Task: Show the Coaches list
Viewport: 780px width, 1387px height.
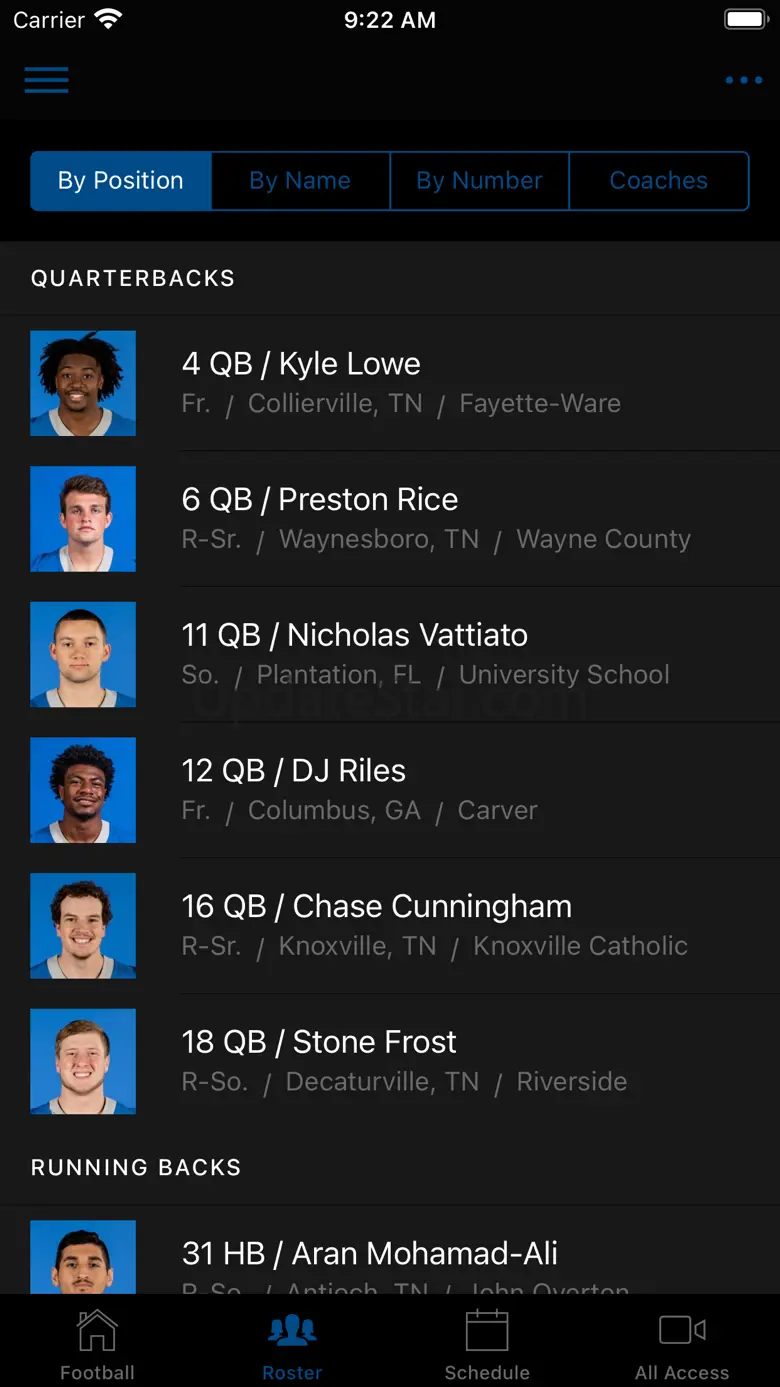Action: tap(658, 181)
